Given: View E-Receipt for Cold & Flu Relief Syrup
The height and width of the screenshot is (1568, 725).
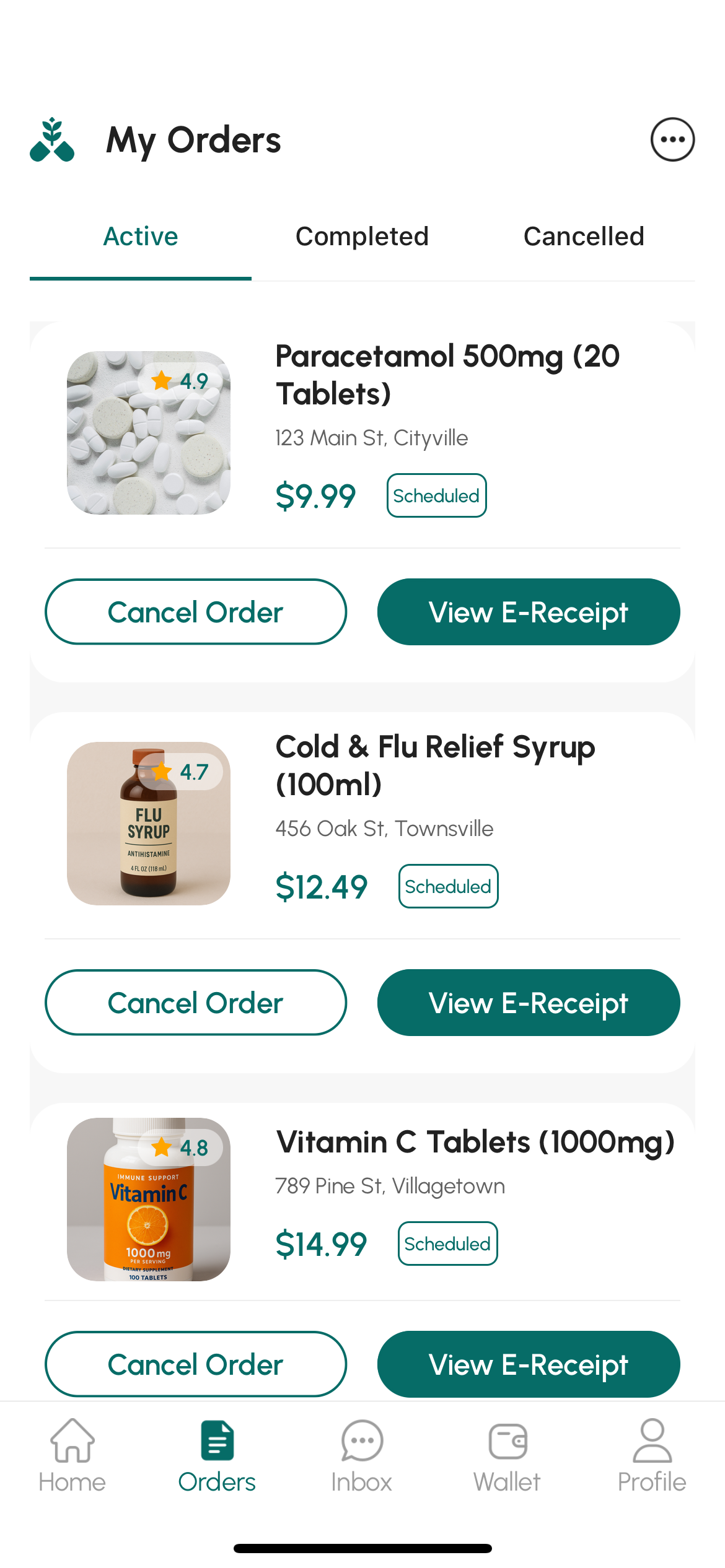Looking at the screenshot, I should (529, 1002).
